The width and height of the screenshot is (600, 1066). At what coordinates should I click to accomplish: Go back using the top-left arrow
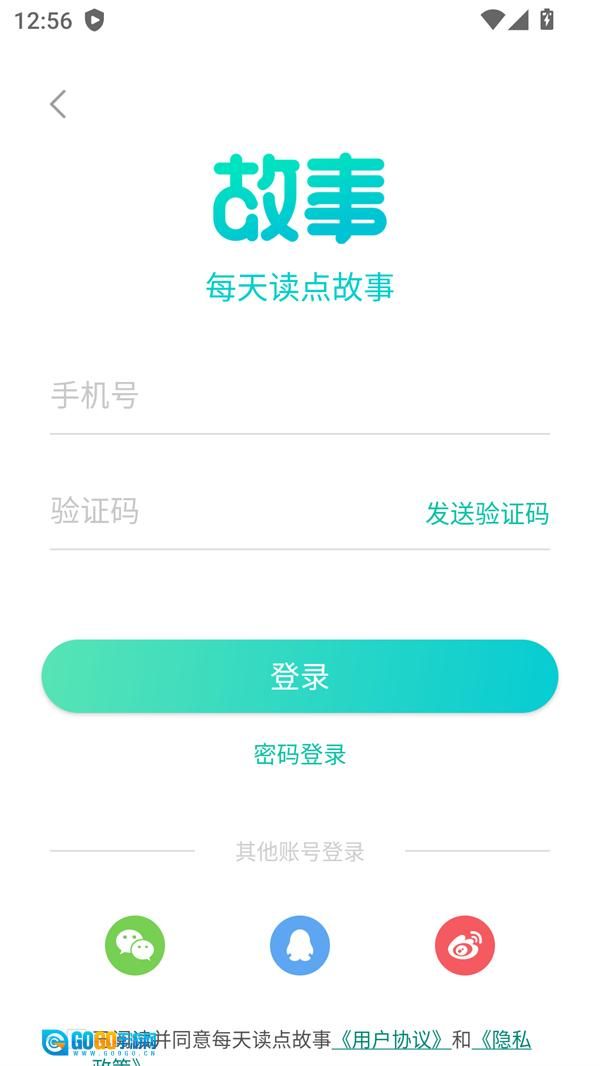[x=58, y=104]
